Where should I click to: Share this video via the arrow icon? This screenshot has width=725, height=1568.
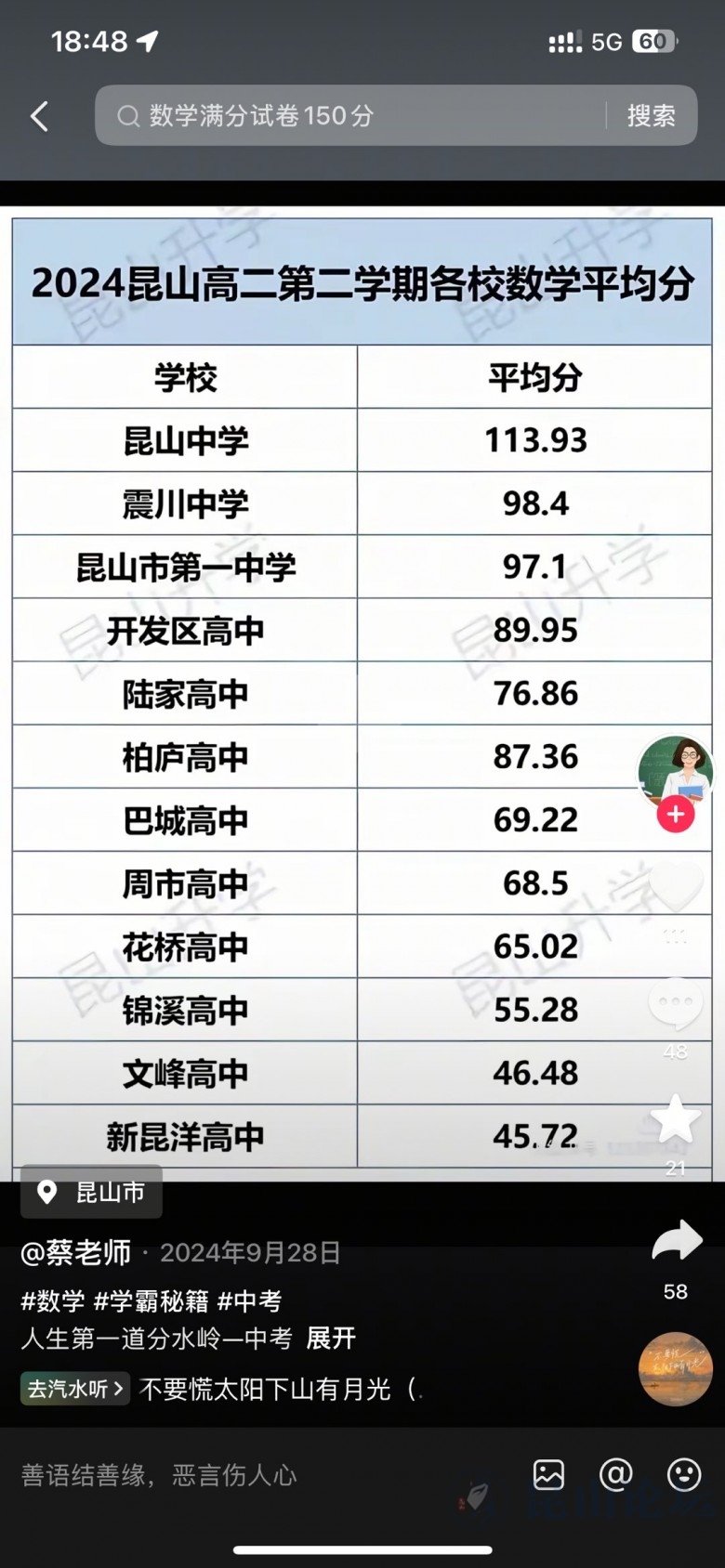[676, 1242]
